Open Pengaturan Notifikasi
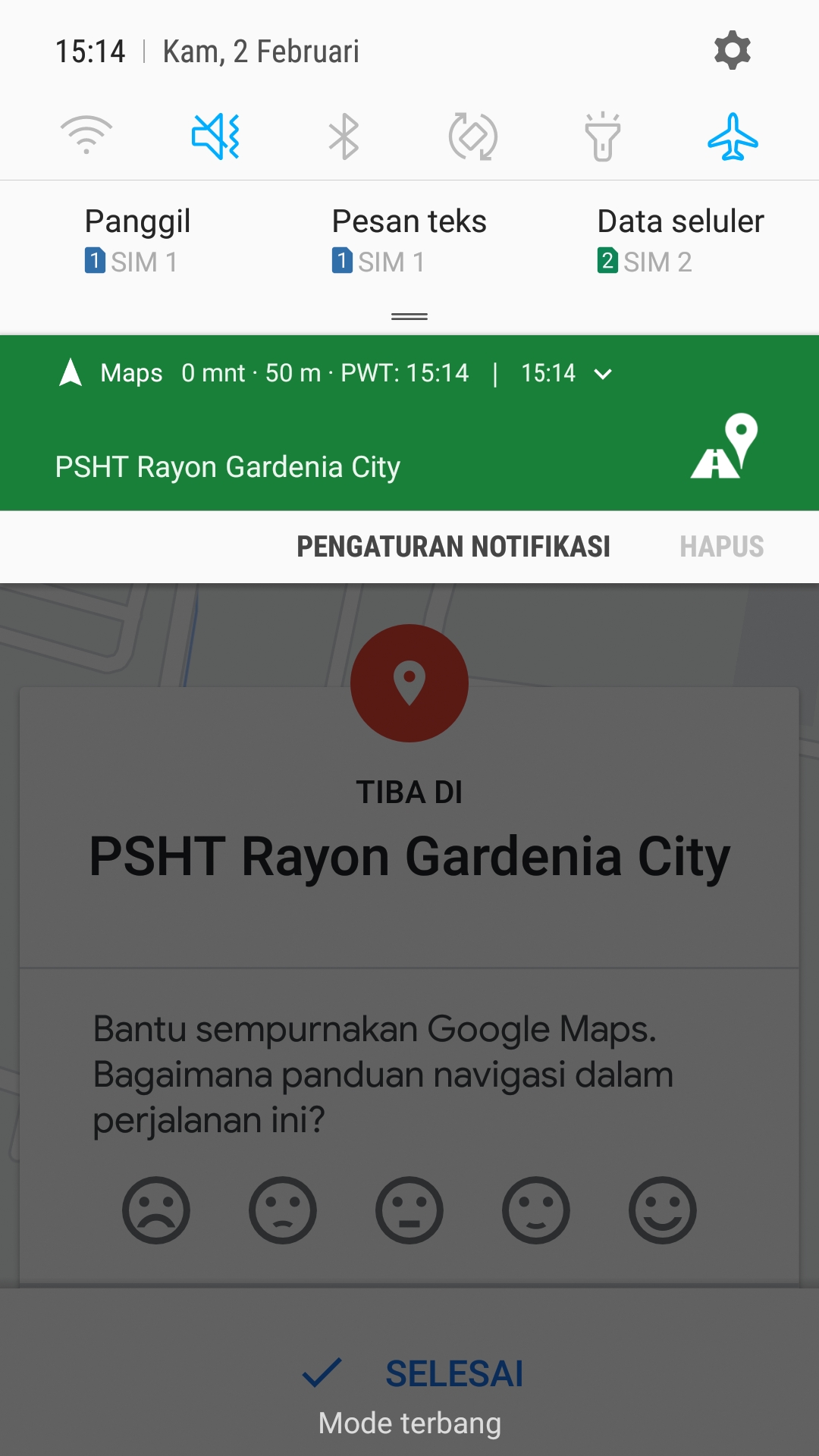The image size is (819, 1456). click(x=453, y=547)
